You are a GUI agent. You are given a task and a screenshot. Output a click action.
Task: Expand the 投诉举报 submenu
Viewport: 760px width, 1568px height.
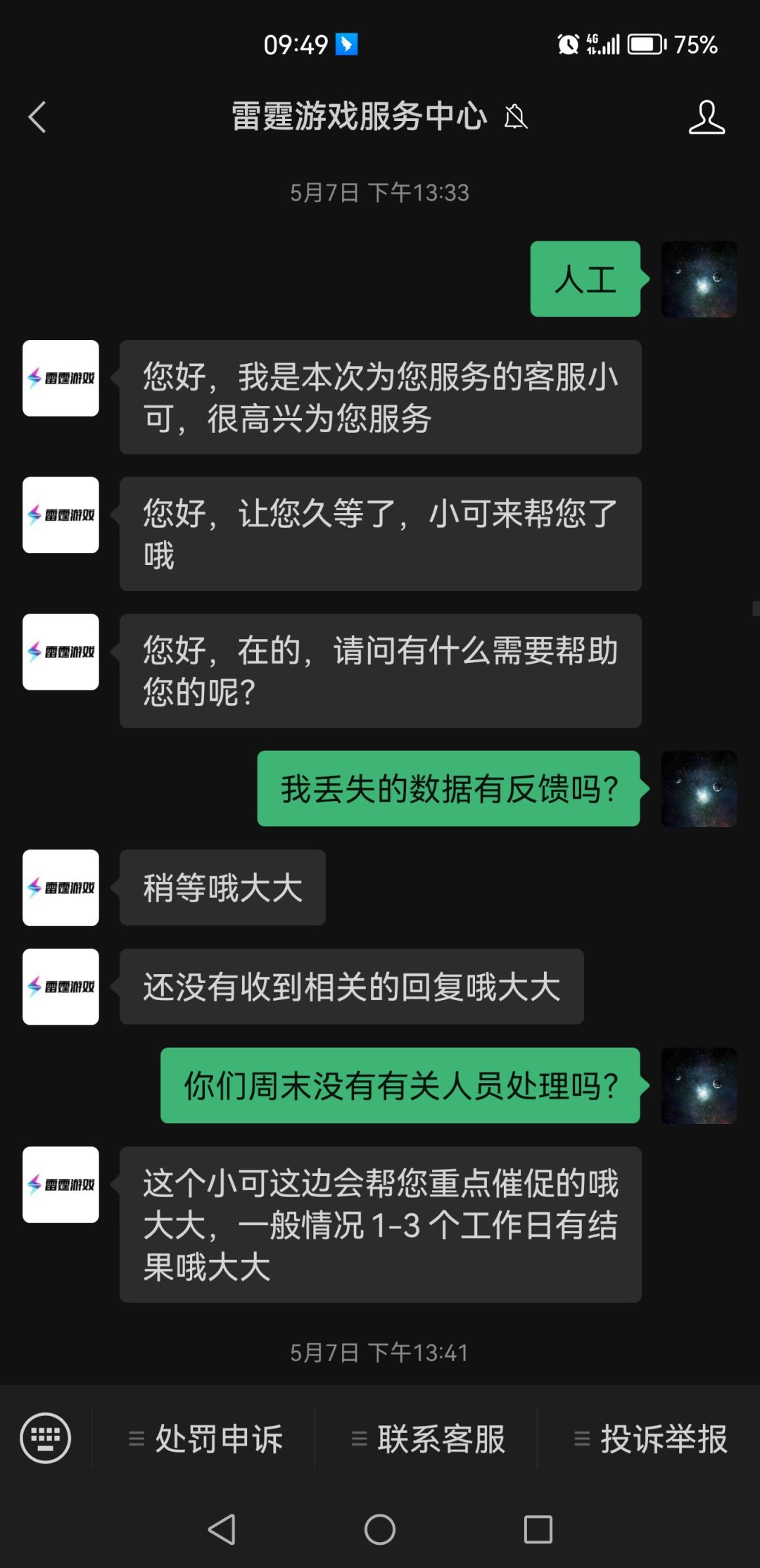pos(581,1441)
